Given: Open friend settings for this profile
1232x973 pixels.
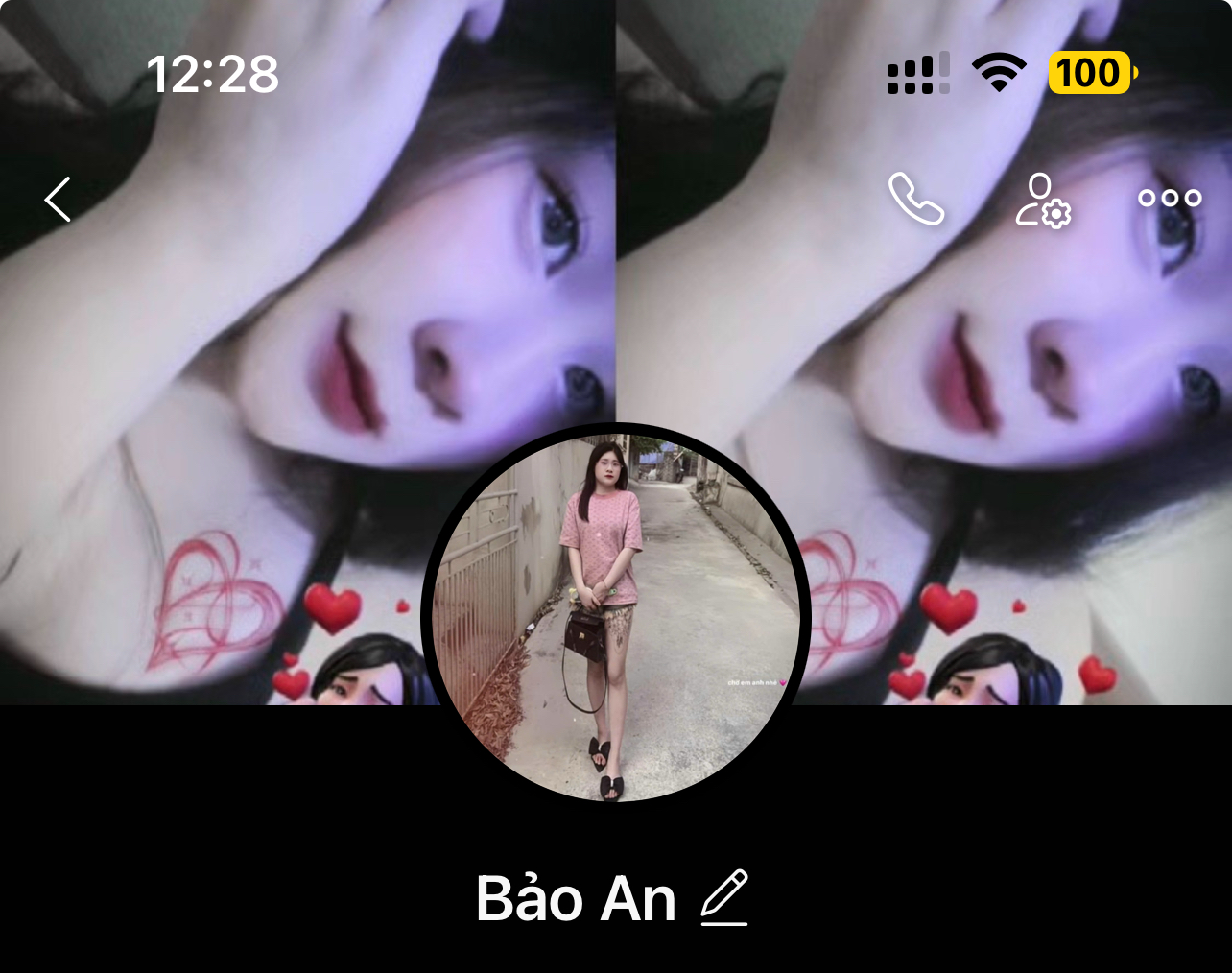Looking at the screenshot, I should (x=1043, y=200).
